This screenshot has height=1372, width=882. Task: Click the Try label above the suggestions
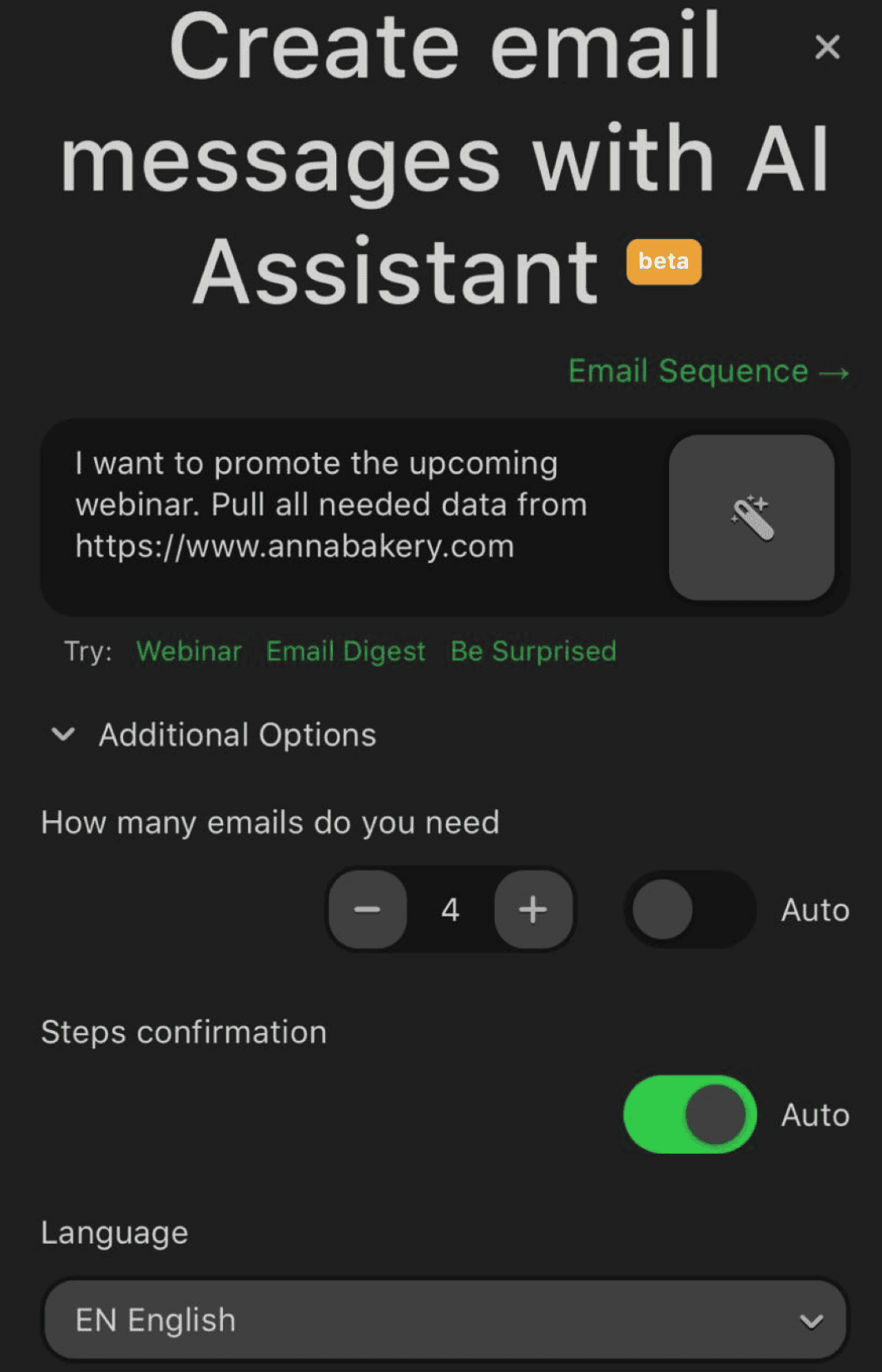tap(87, 652)
